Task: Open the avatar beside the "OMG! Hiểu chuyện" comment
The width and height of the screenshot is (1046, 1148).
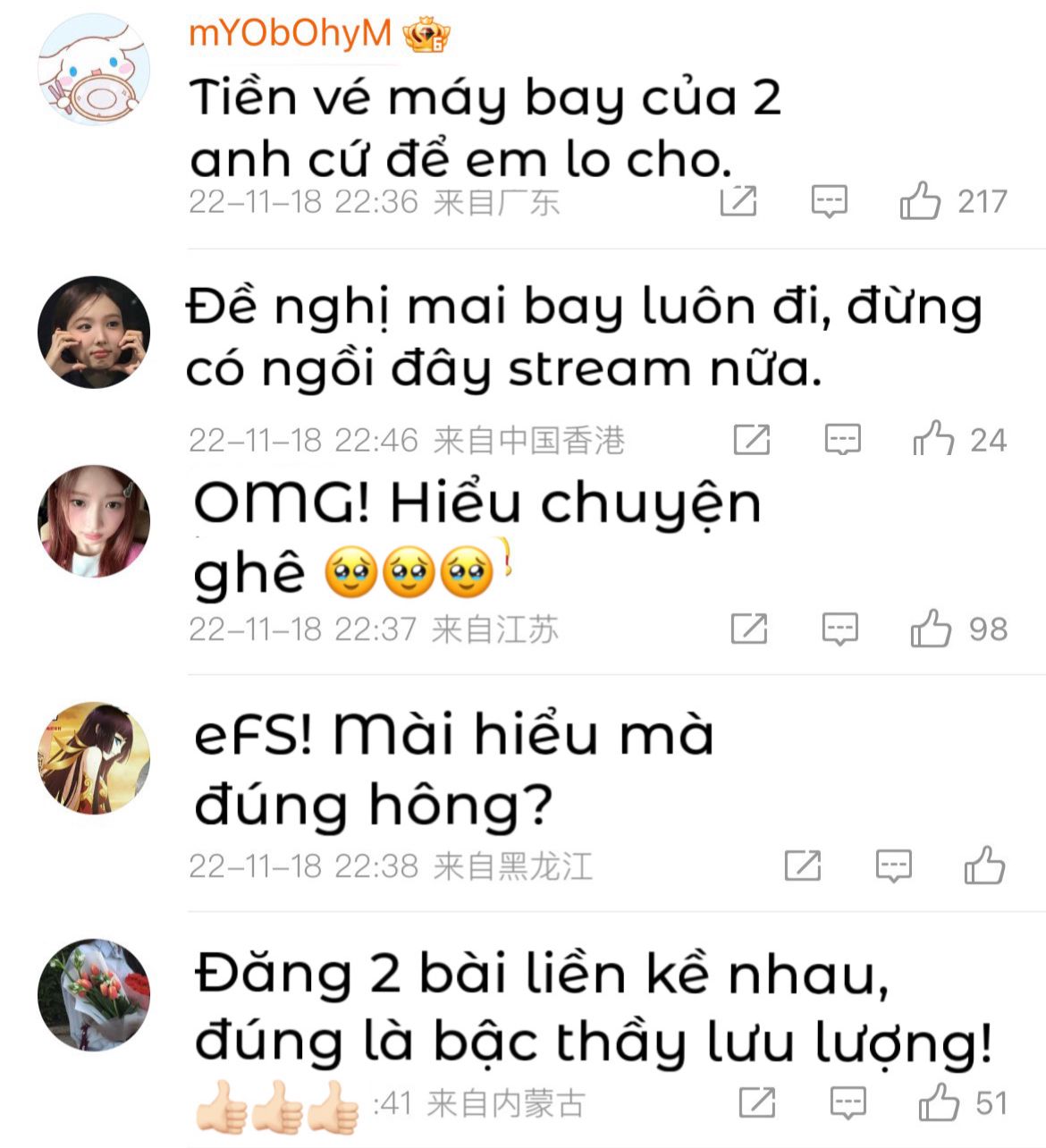Action: pos(94,520)
